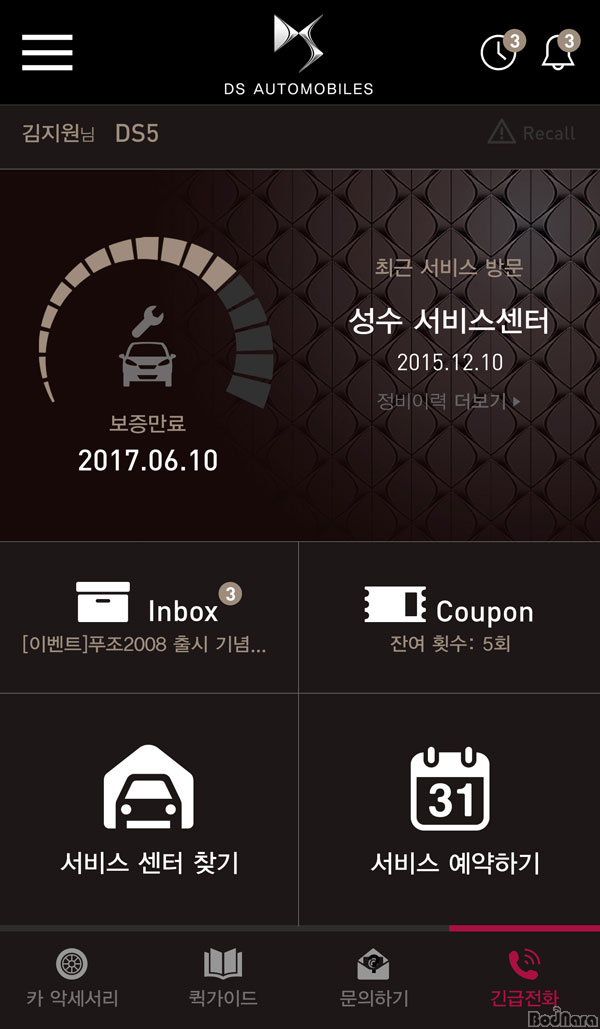Switch to 퀵가이드 tab
Screen dimensions: 600x1029
[x=223, y=979]
